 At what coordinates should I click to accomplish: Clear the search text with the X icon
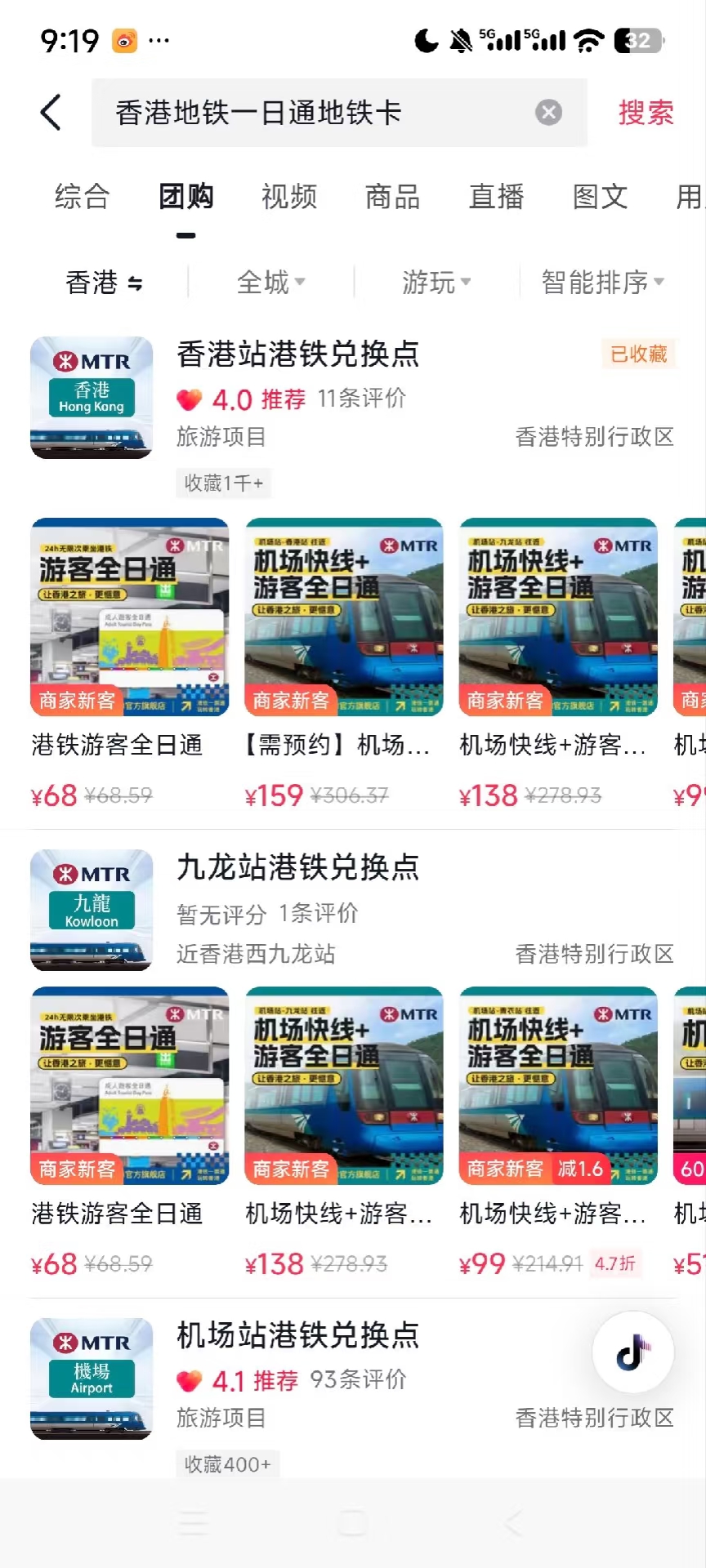coord(548,113)
